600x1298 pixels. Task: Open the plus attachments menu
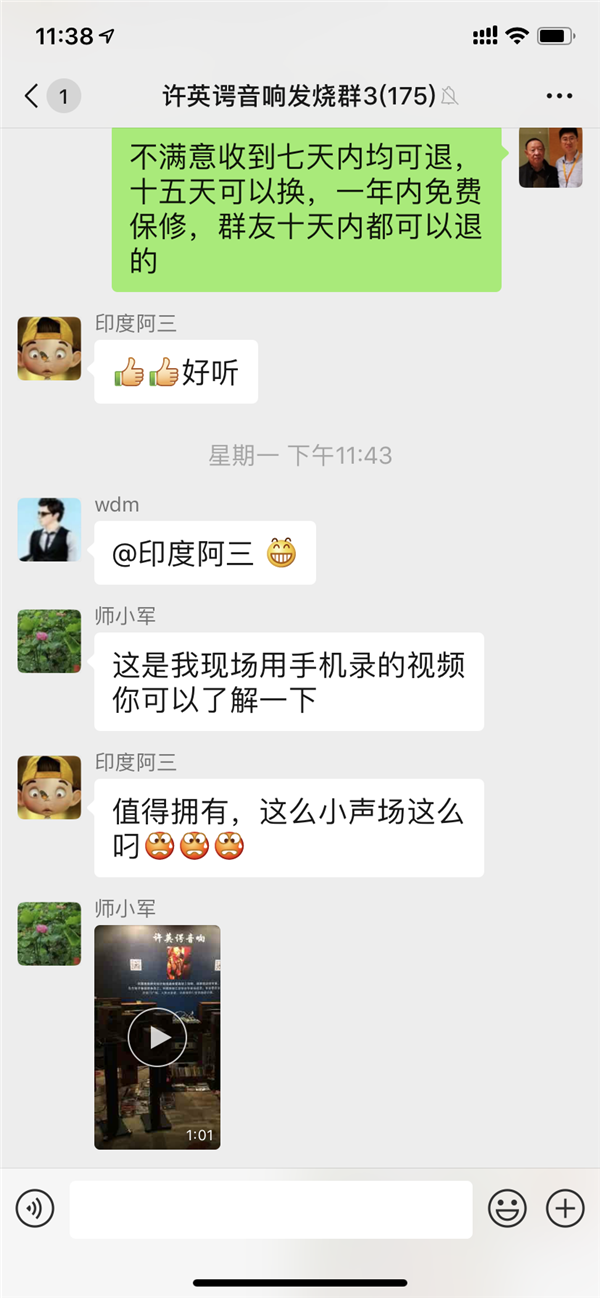point(565,1209)
